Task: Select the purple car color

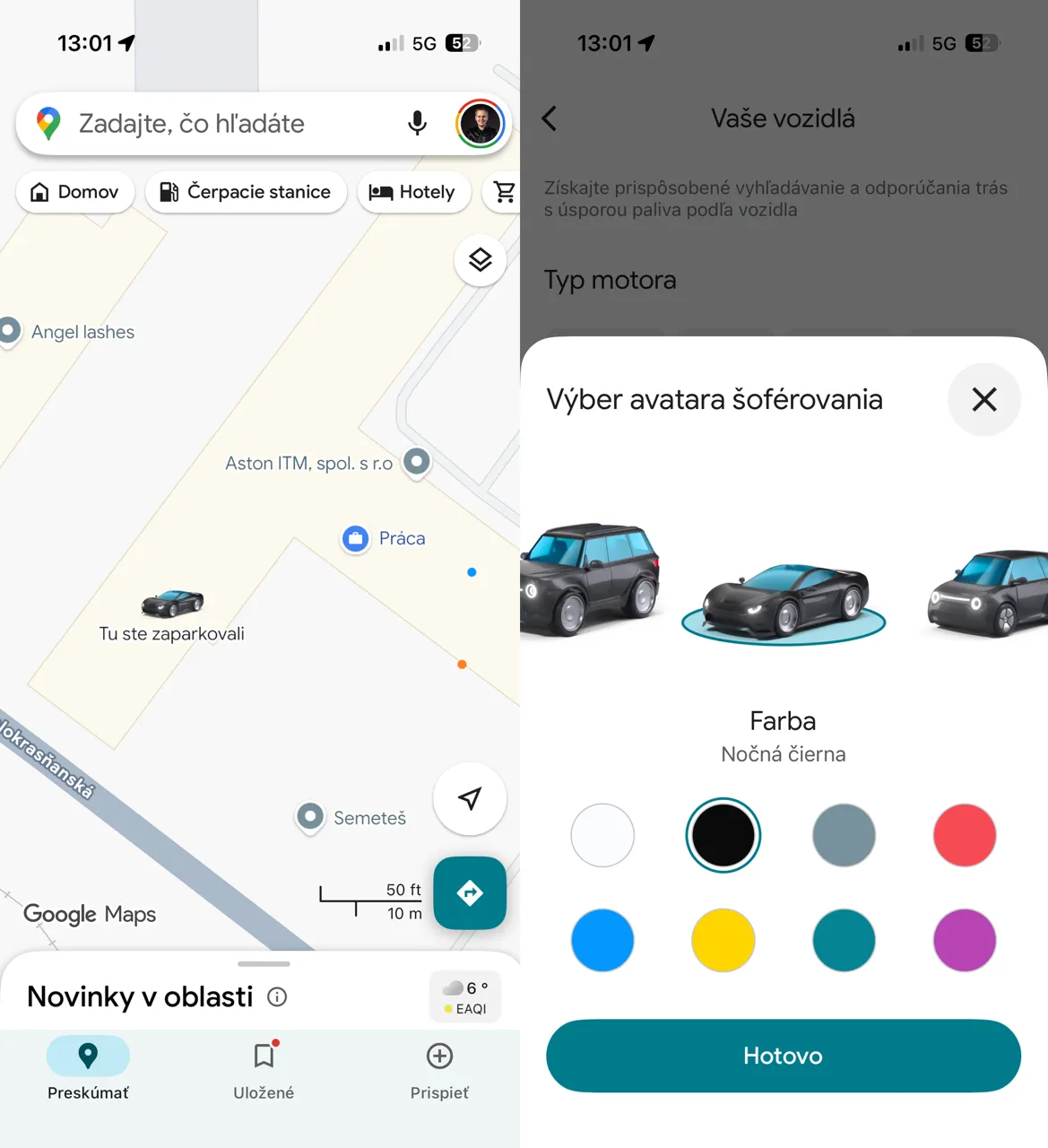Action: point(964,940)
